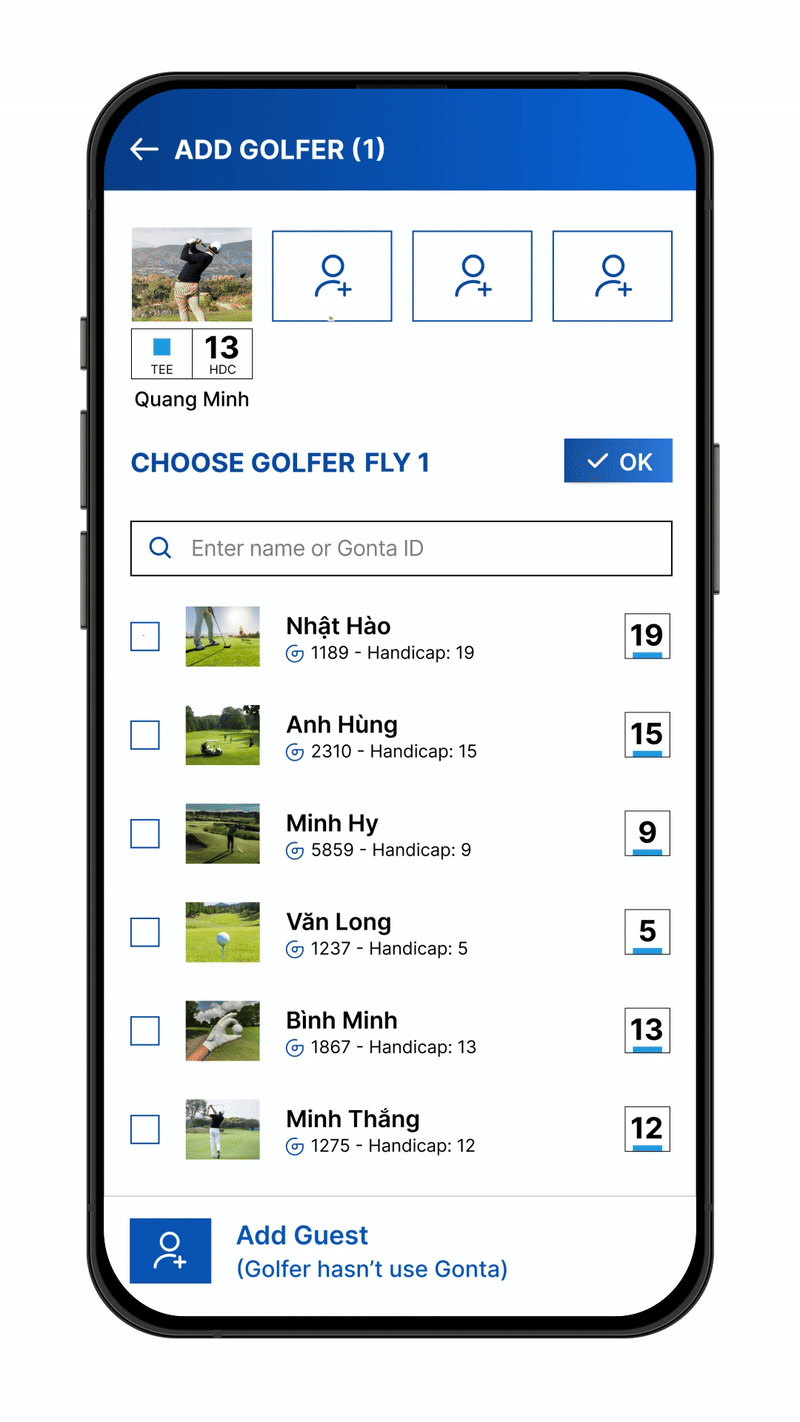Select Minh Thắng via his checkbox
This screenshot has height=1422, width=800.
coord(145,1129)
